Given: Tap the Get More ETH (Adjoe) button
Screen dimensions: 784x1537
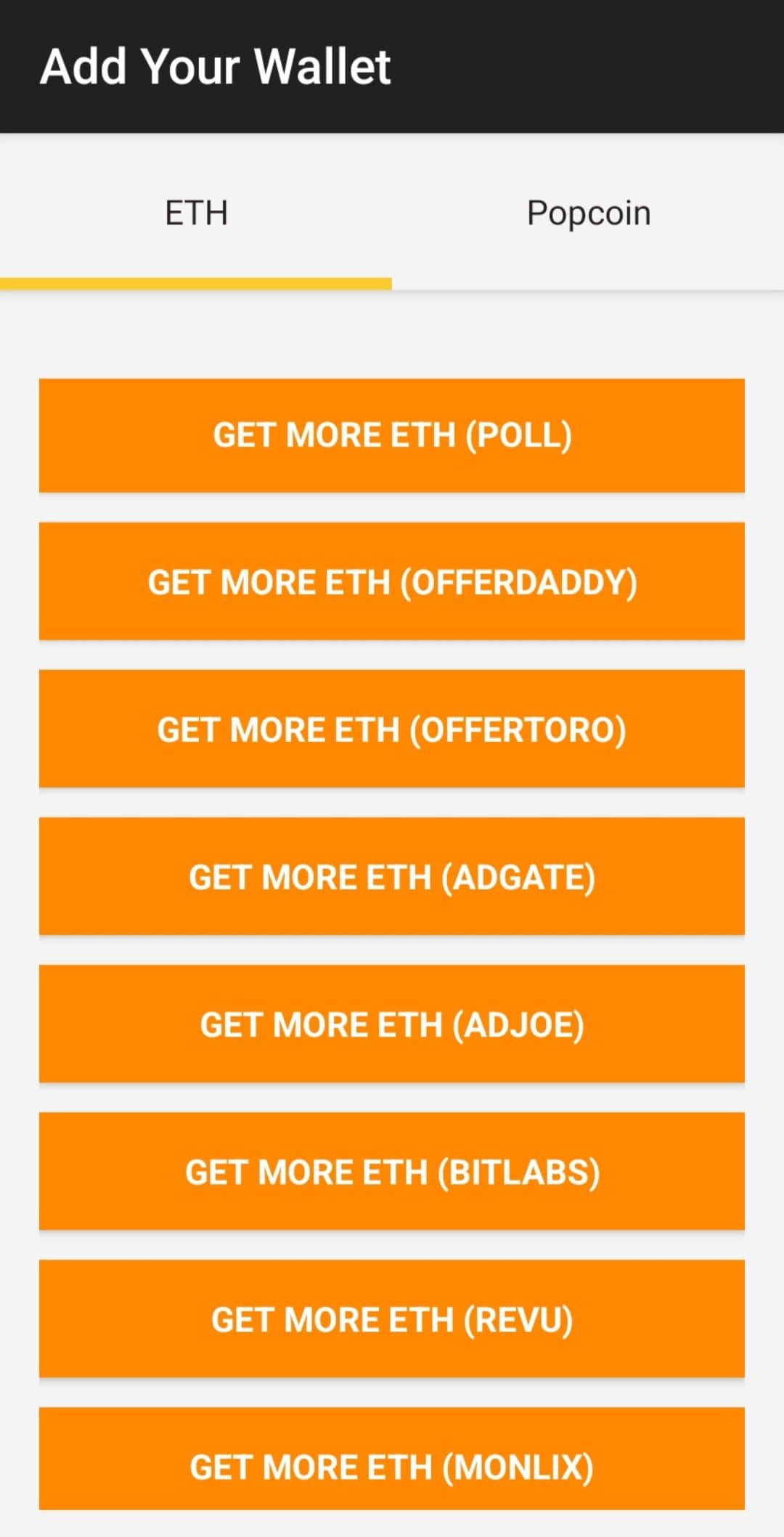Looking at the screenshot, I should (392, 1024).
